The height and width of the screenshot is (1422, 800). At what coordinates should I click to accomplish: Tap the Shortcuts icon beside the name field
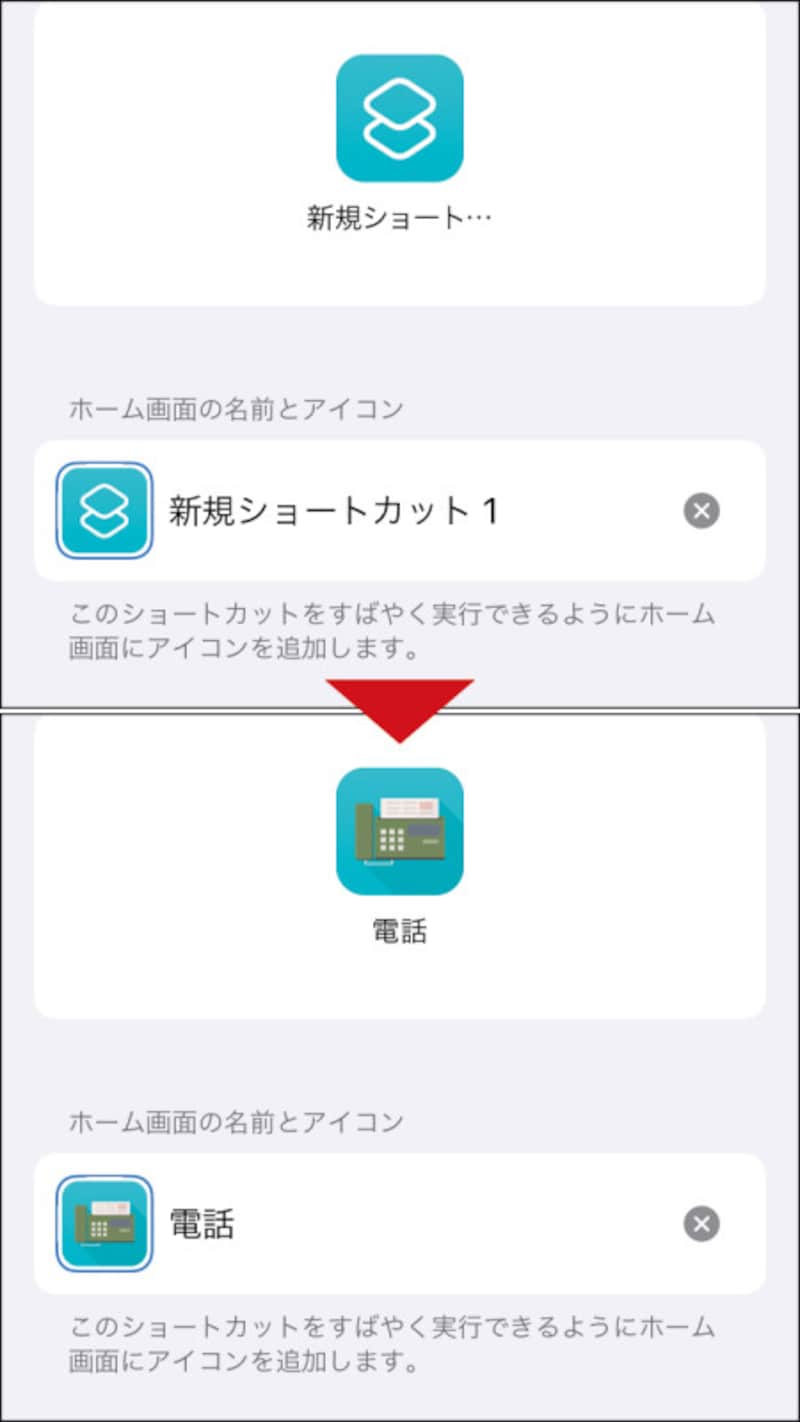(x=103, y=511)
